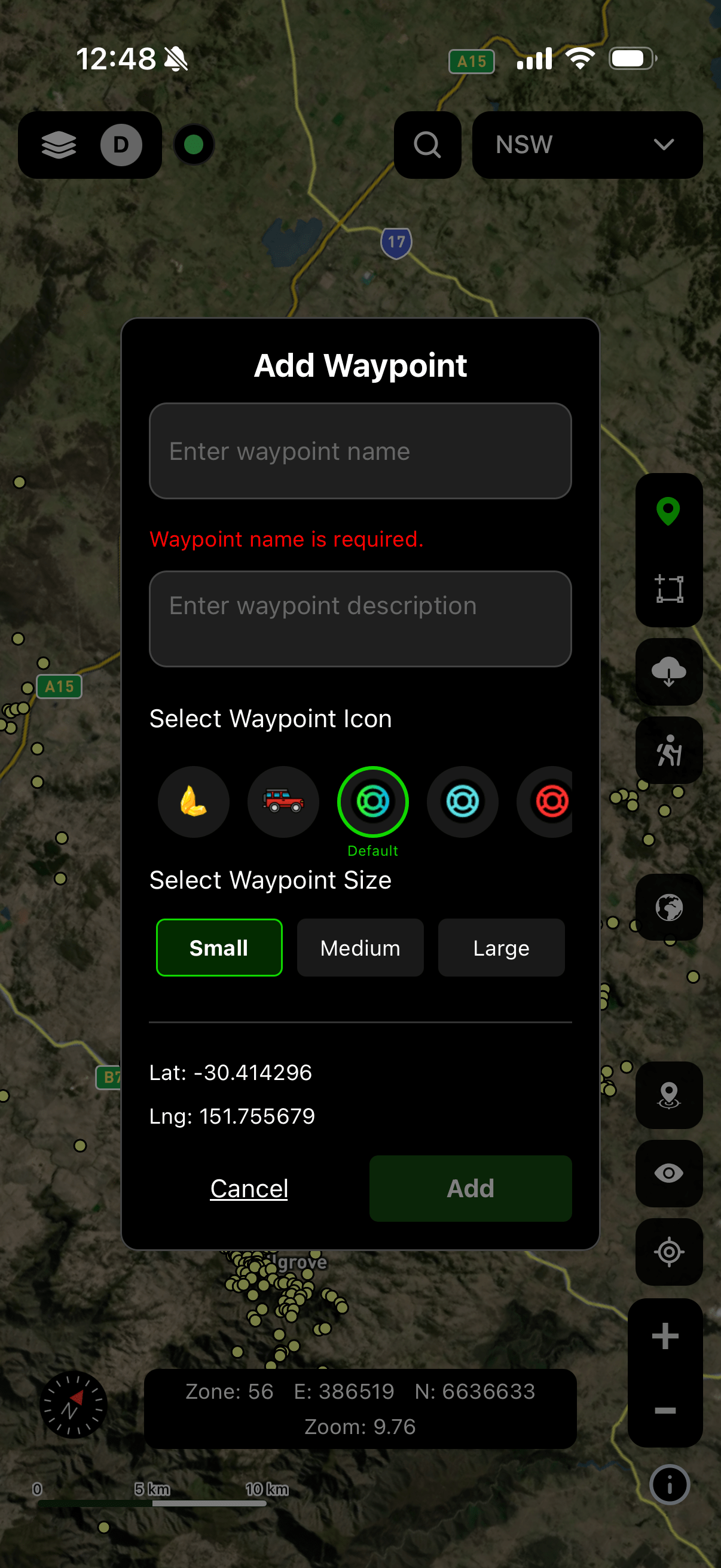The height and width of the screenshot is (1568, 721).
Task: Open the info button
Action: click(x=669, y=1485)
